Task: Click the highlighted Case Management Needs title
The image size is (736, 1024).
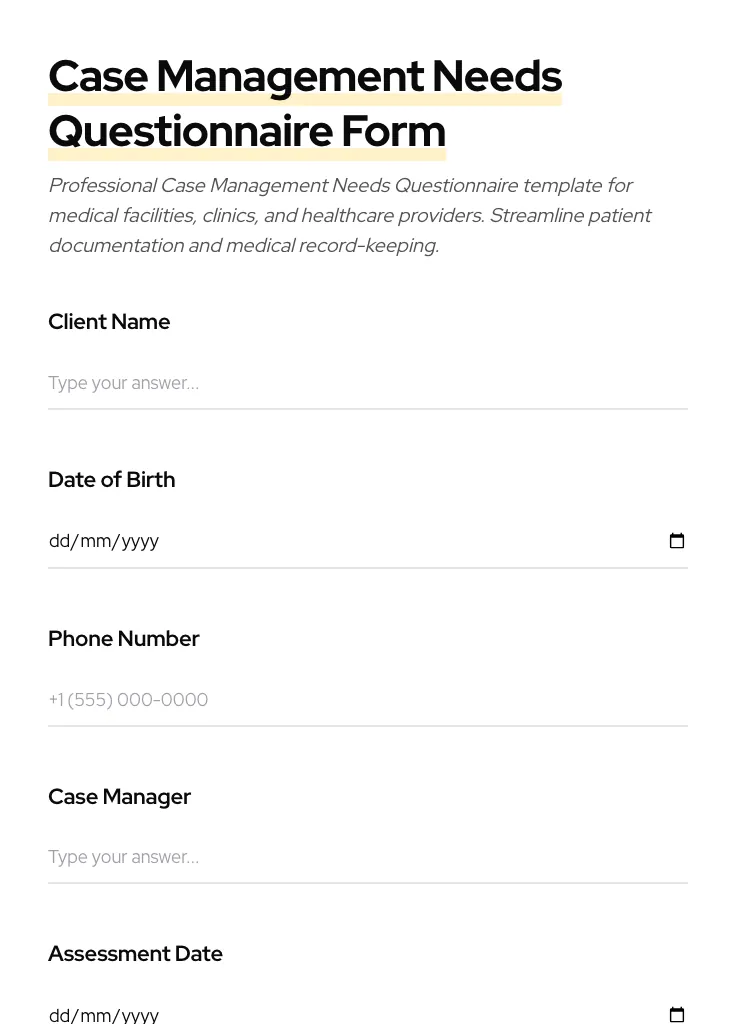Action: (x=305, y=76)
